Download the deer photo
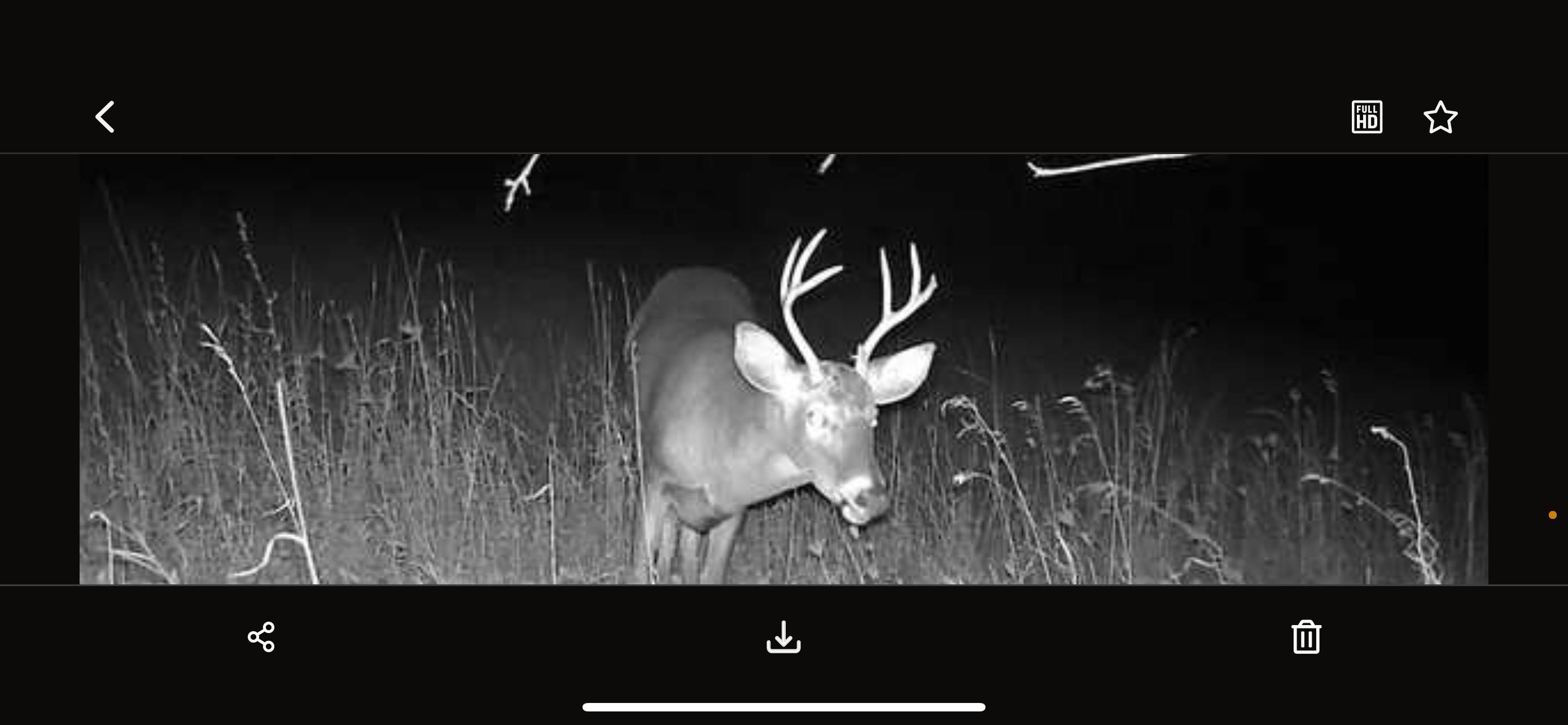Image resolution: width=1568 pixels, height=725 pixels. click(783, 637)
